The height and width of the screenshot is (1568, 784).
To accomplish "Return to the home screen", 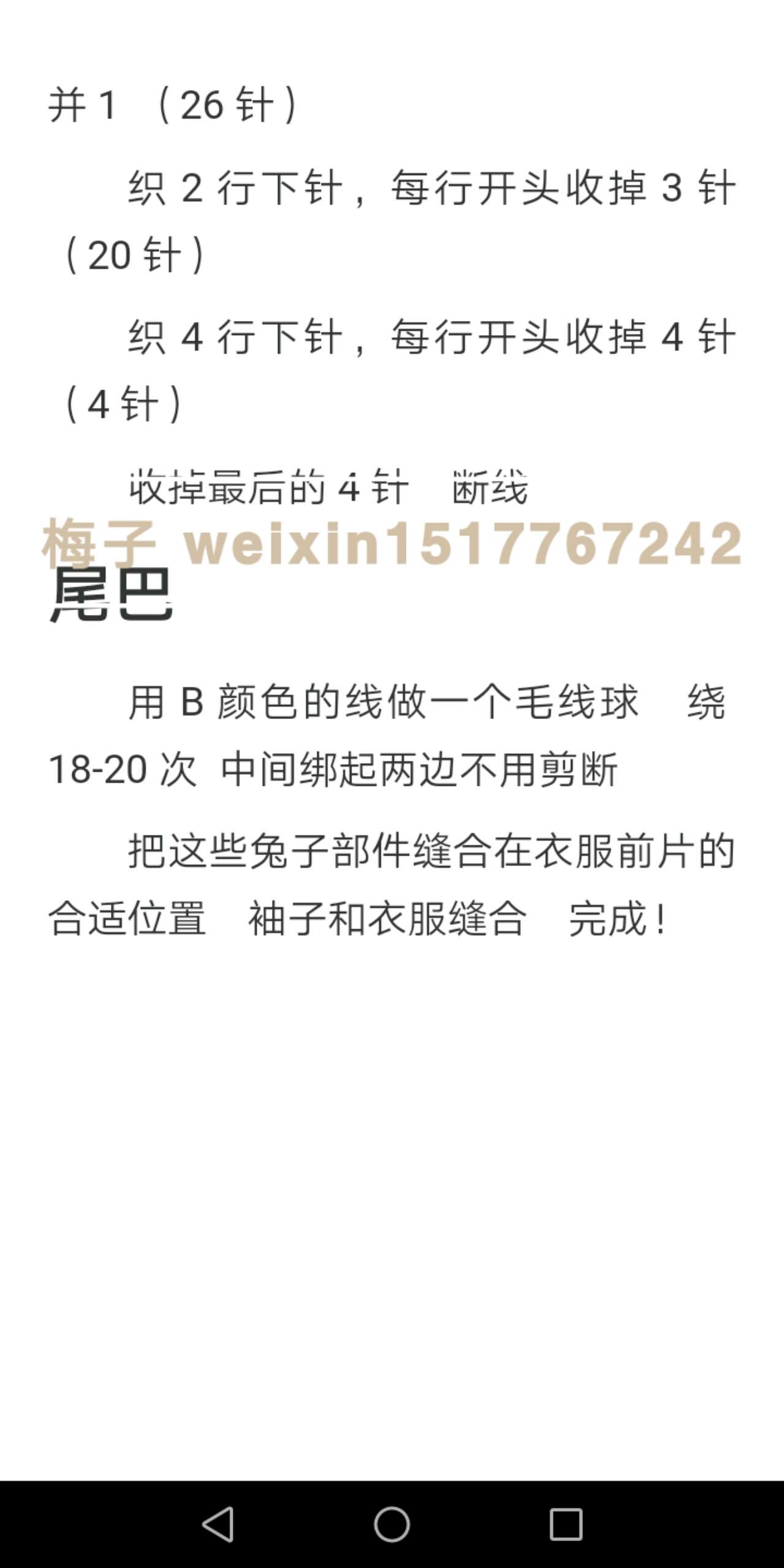I will click(392, 1524).
